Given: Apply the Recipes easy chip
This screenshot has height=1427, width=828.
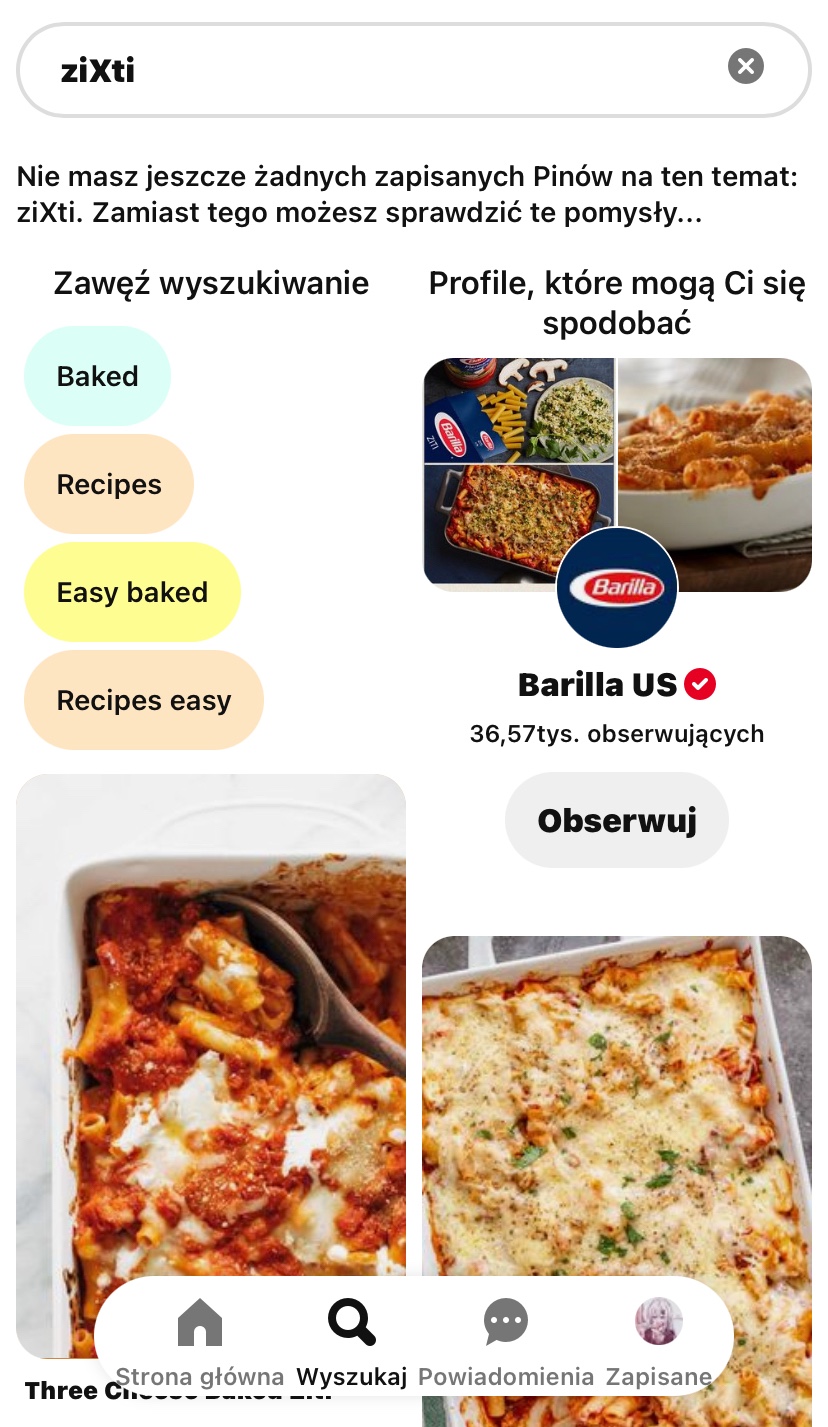Looking at the screenshot, I should [x=143, y=701].
